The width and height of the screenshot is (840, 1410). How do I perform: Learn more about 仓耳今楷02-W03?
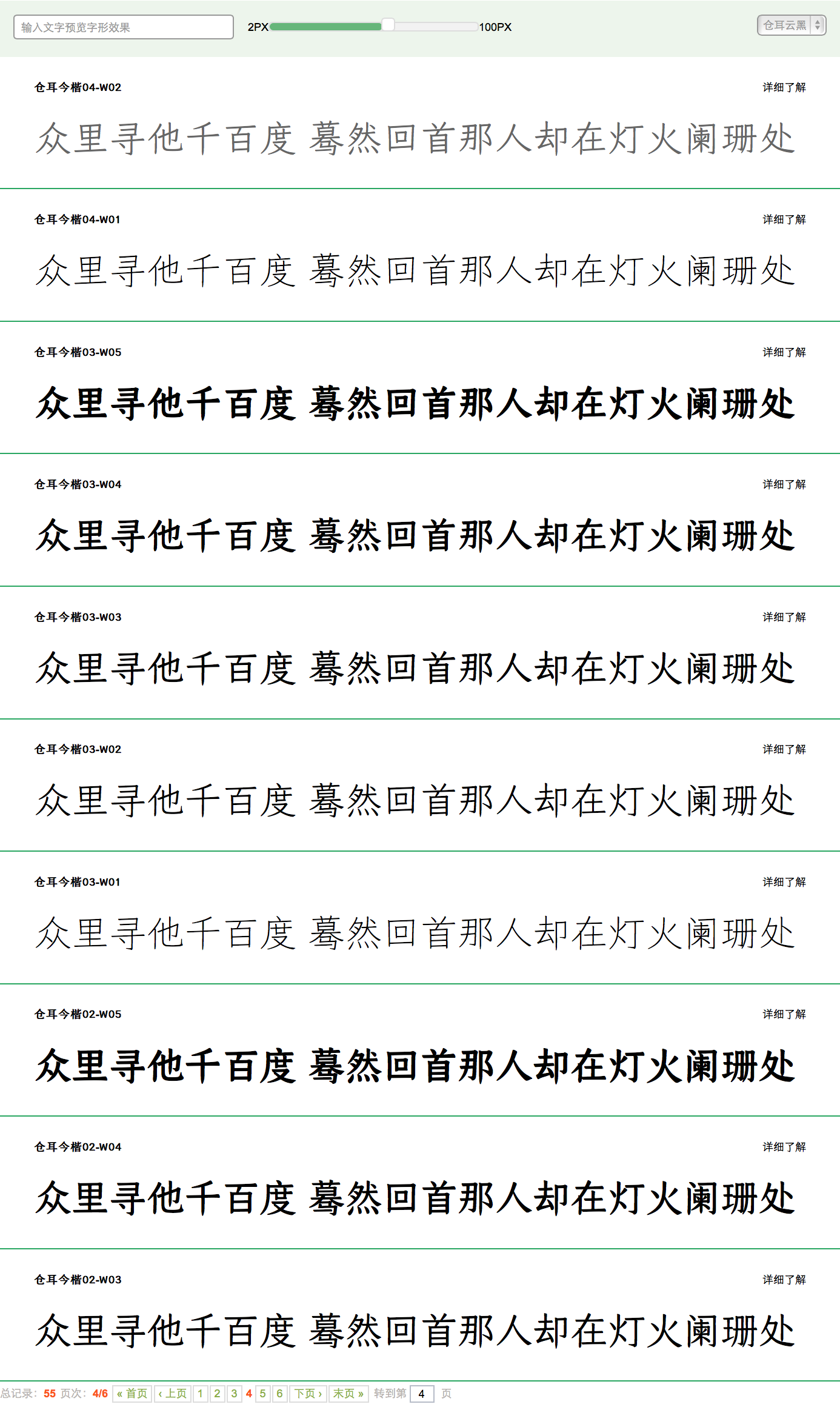784,1280
